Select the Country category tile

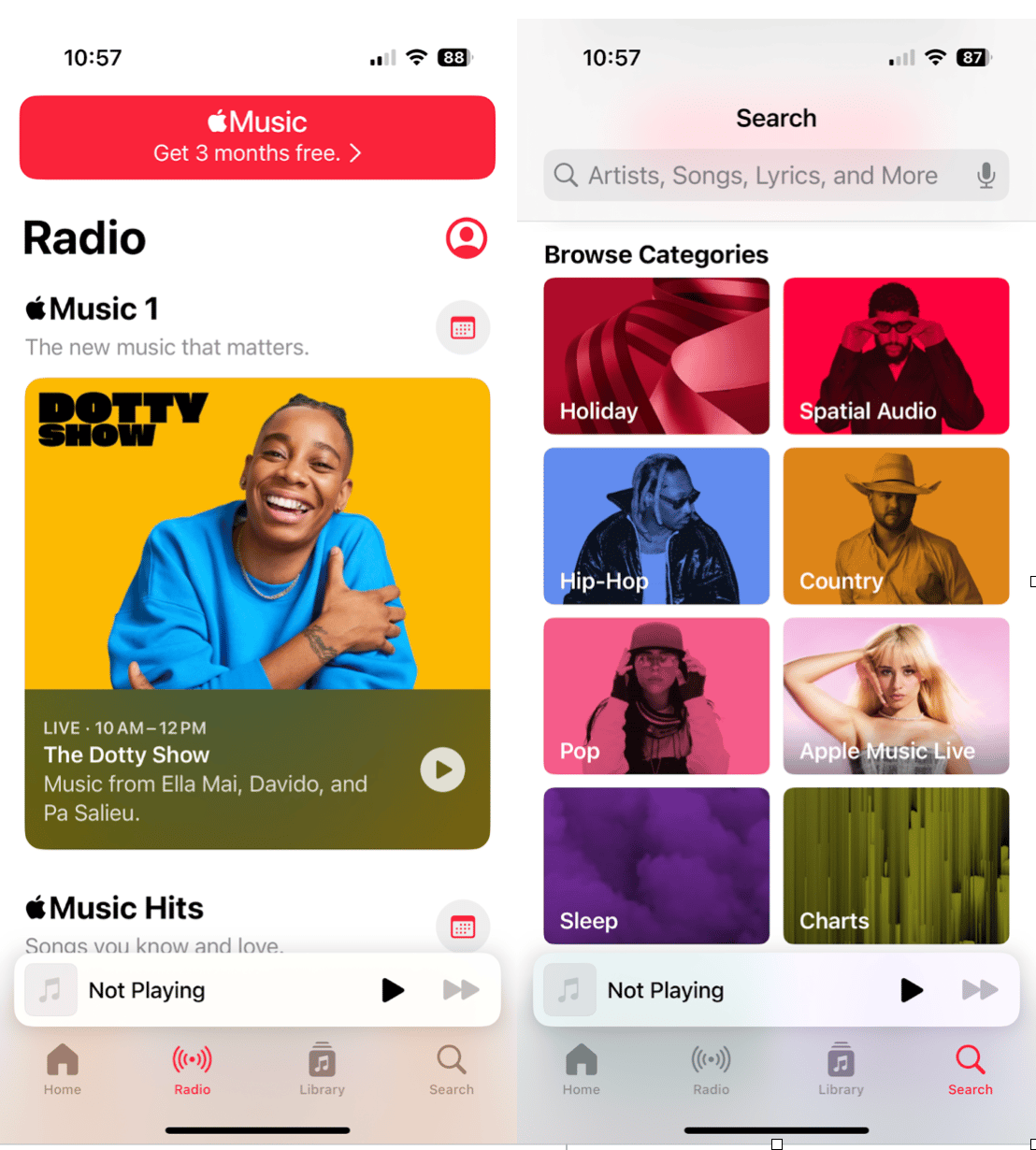coord(896,525)
